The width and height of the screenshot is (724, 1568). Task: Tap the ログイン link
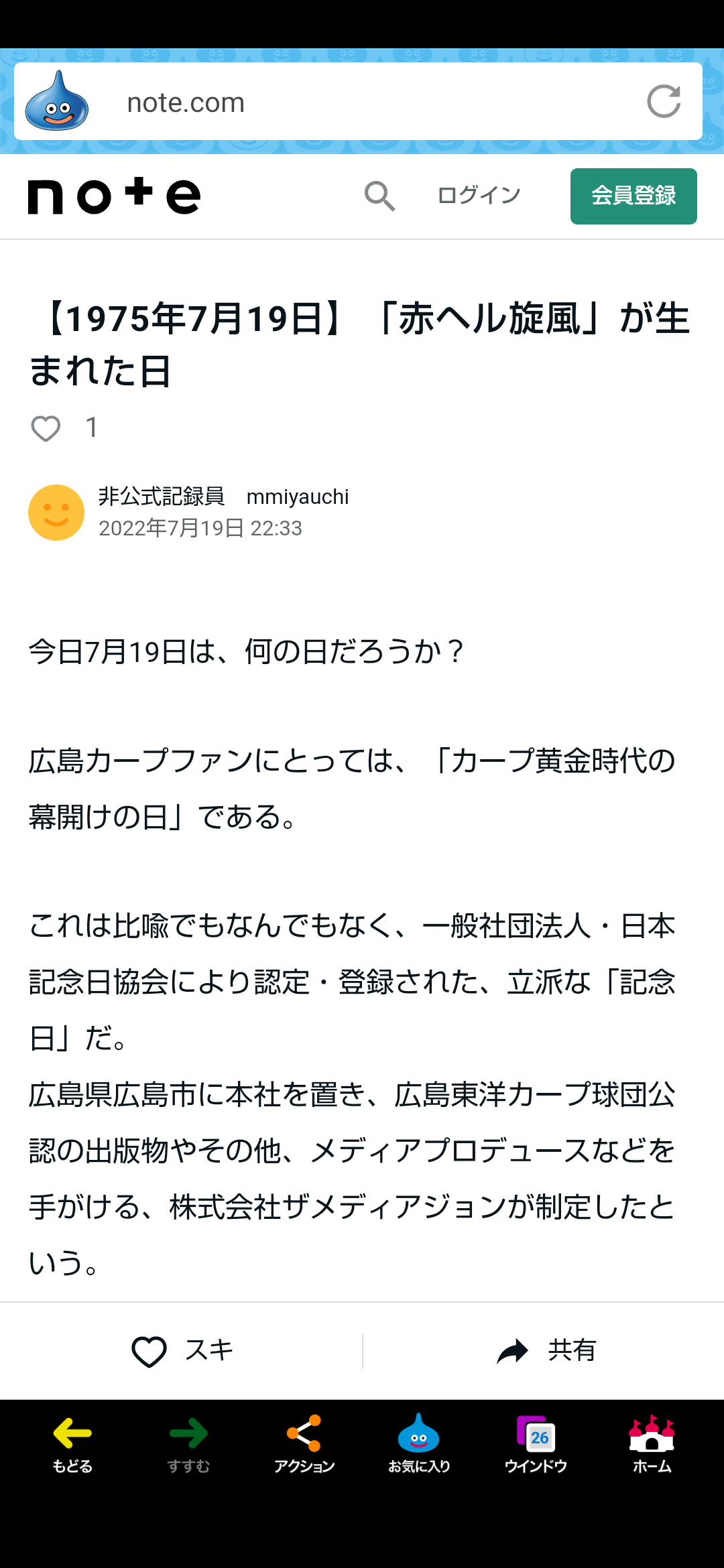click(479, 196)
